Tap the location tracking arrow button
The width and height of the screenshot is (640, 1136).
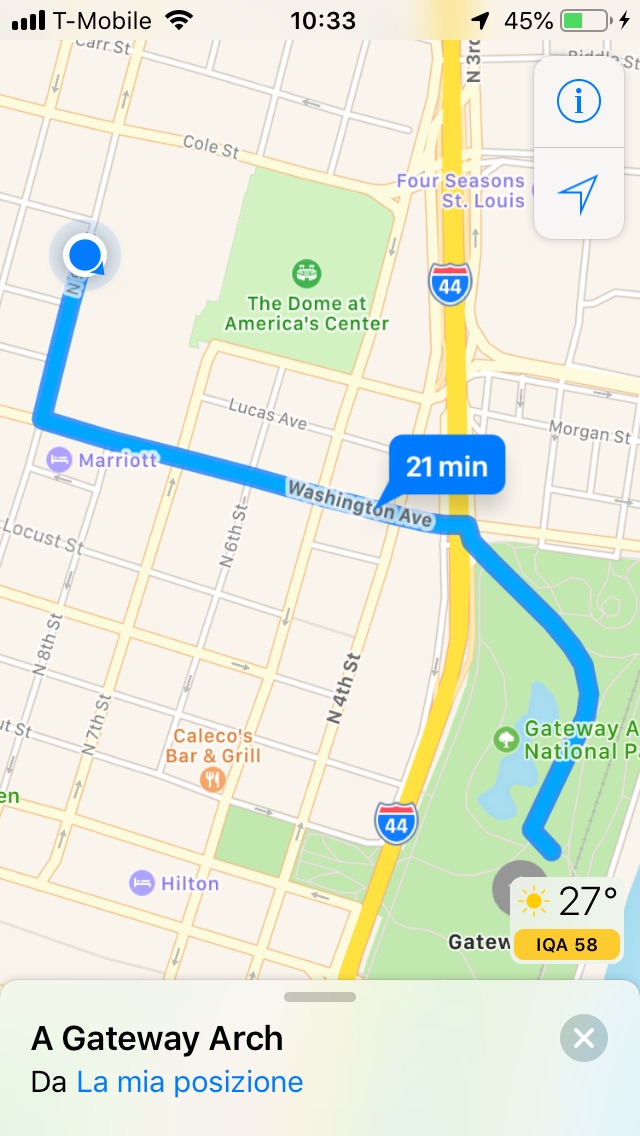(x=578, y=194)
